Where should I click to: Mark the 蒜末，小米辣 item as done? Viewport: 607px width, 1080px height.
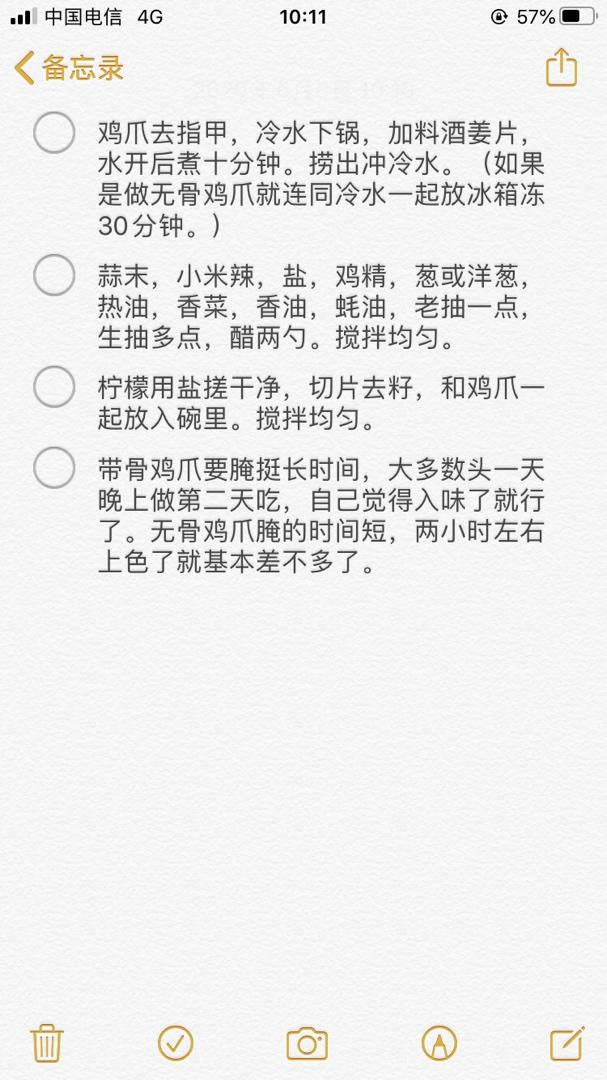[54, 275]
